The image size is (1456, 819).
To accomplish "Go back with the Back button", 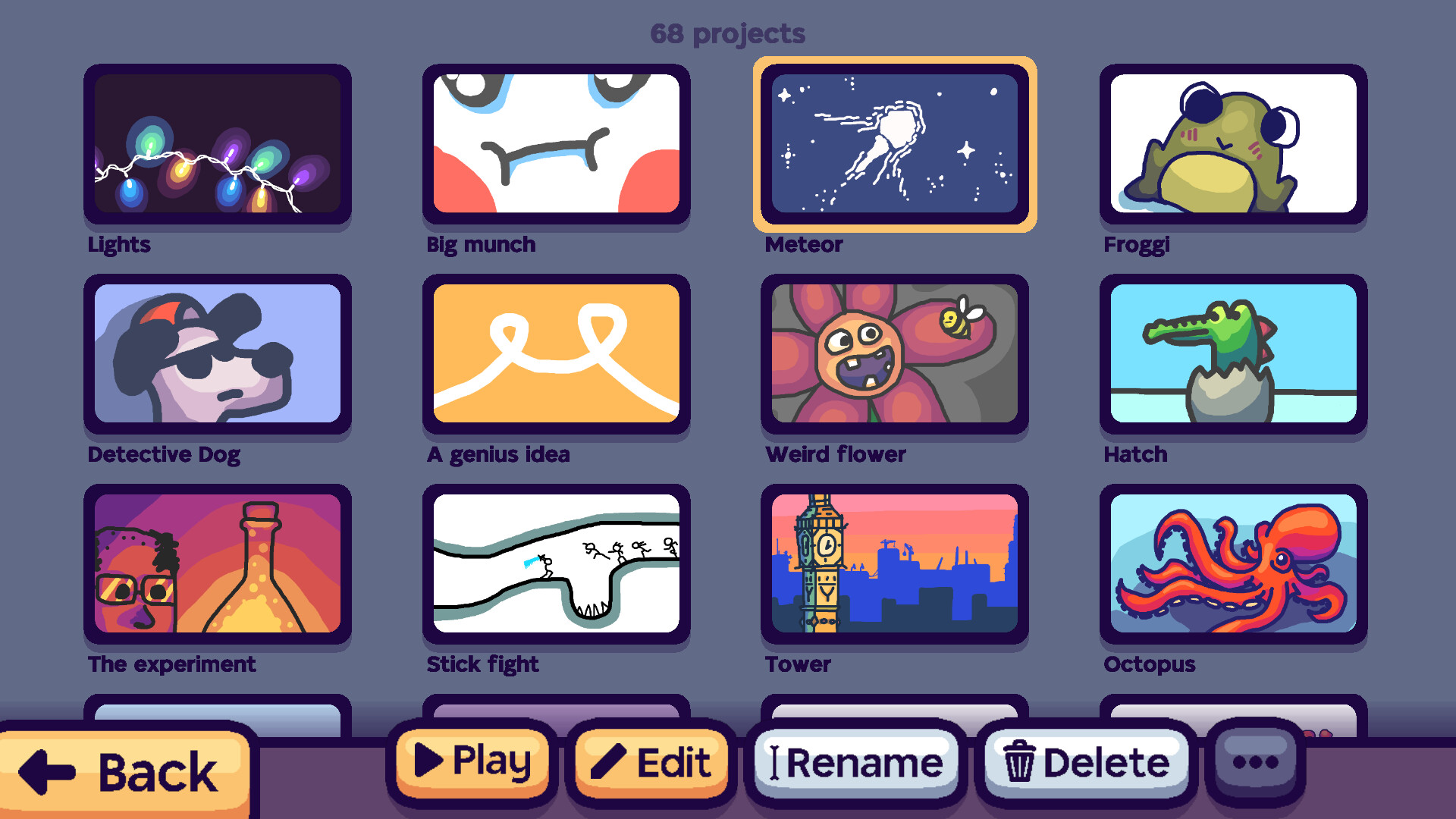I will [123, 772].
